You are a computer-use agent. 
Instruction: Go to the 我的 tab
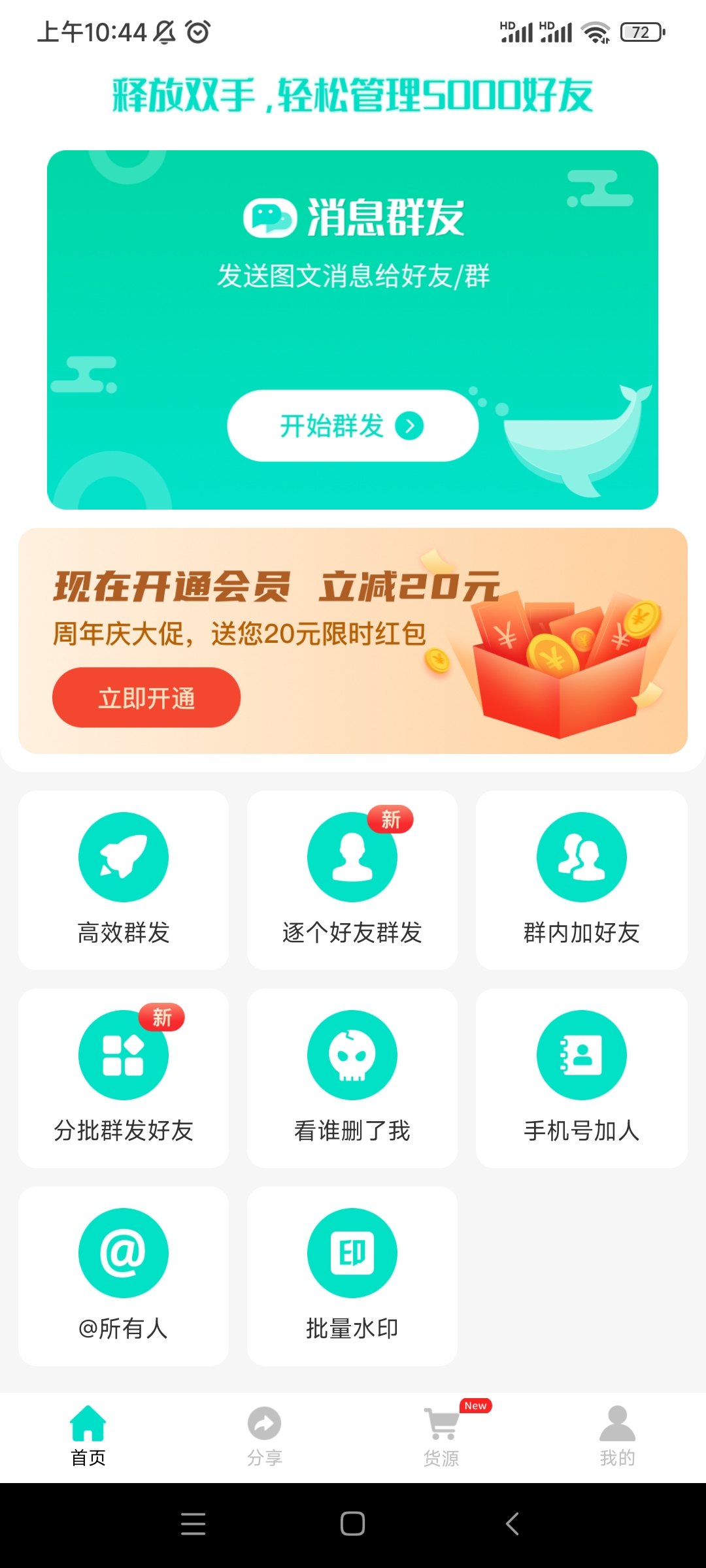click(617, 1436)
